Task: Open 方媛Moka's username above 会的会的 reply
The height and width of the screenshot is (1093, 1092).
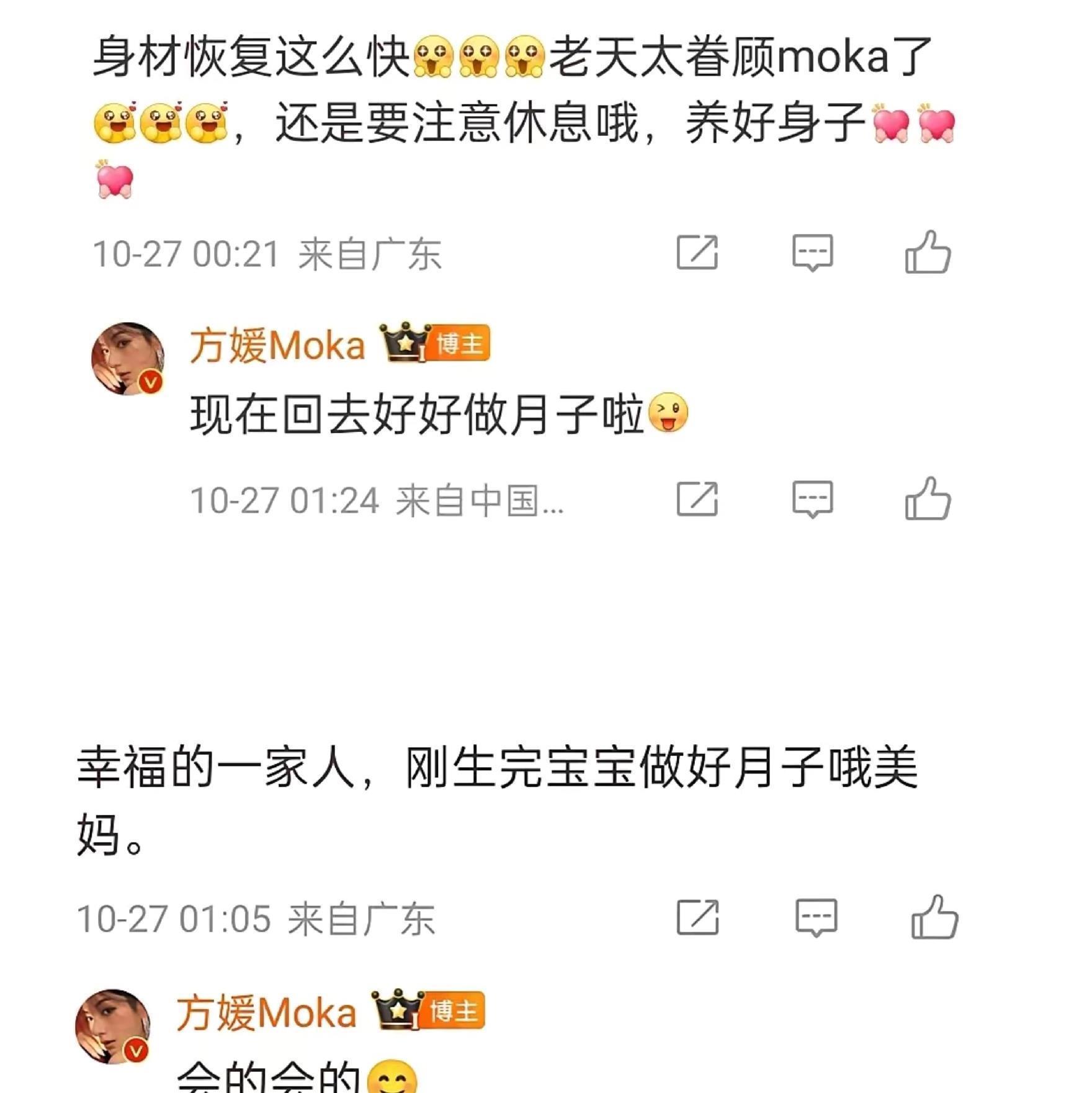Action: click(x=266, y=1012)
